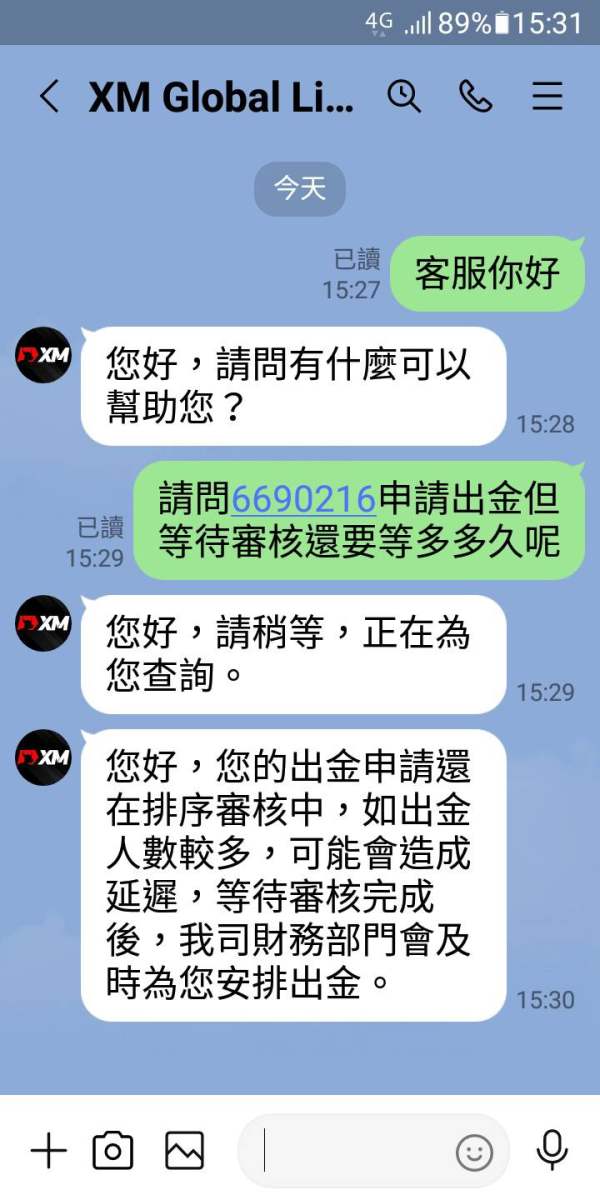The image size is (600, 1200).
Task: Open the photo gallery picker
Action: 184,1151
